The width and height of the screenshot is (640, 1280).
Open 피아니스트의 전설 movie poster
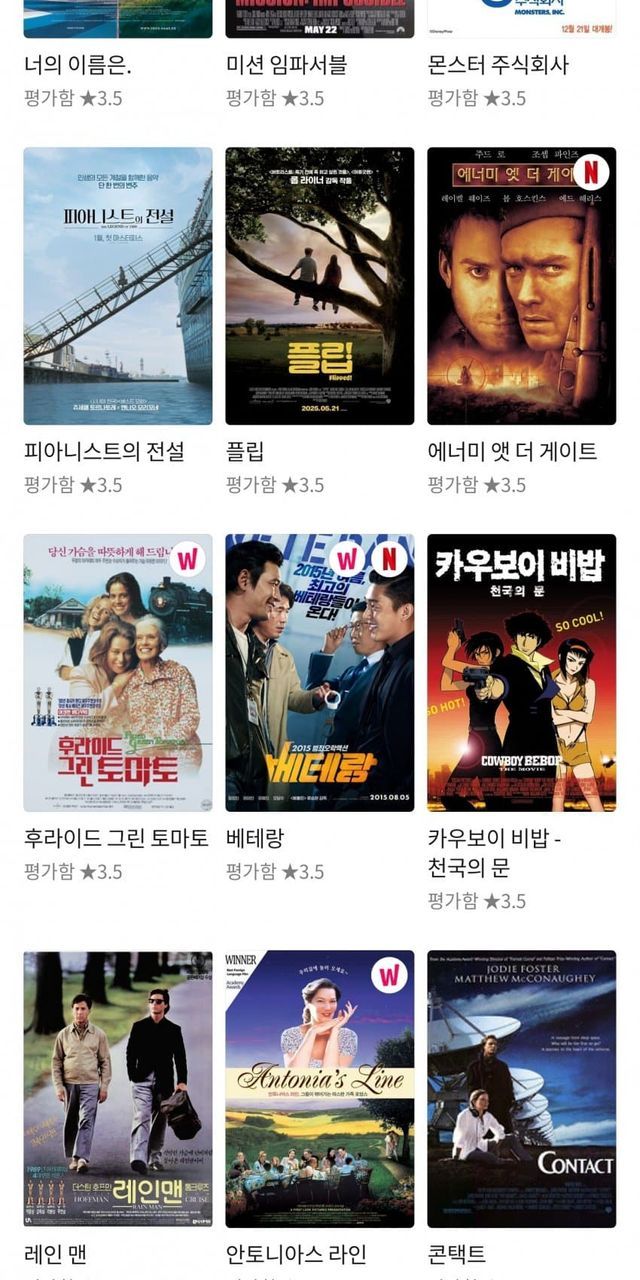[118, 286]
